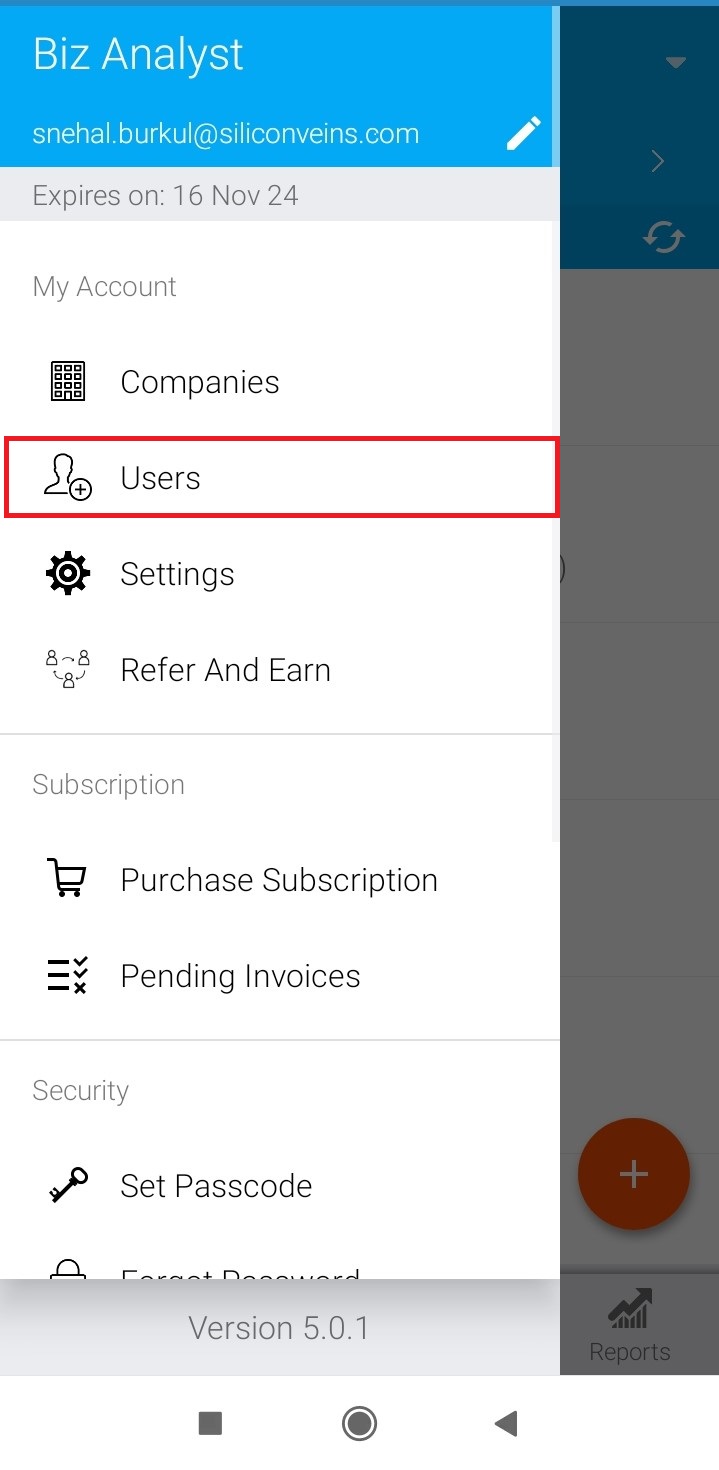Expand the dropdown arrow in the header

click(x=676, y=63)
